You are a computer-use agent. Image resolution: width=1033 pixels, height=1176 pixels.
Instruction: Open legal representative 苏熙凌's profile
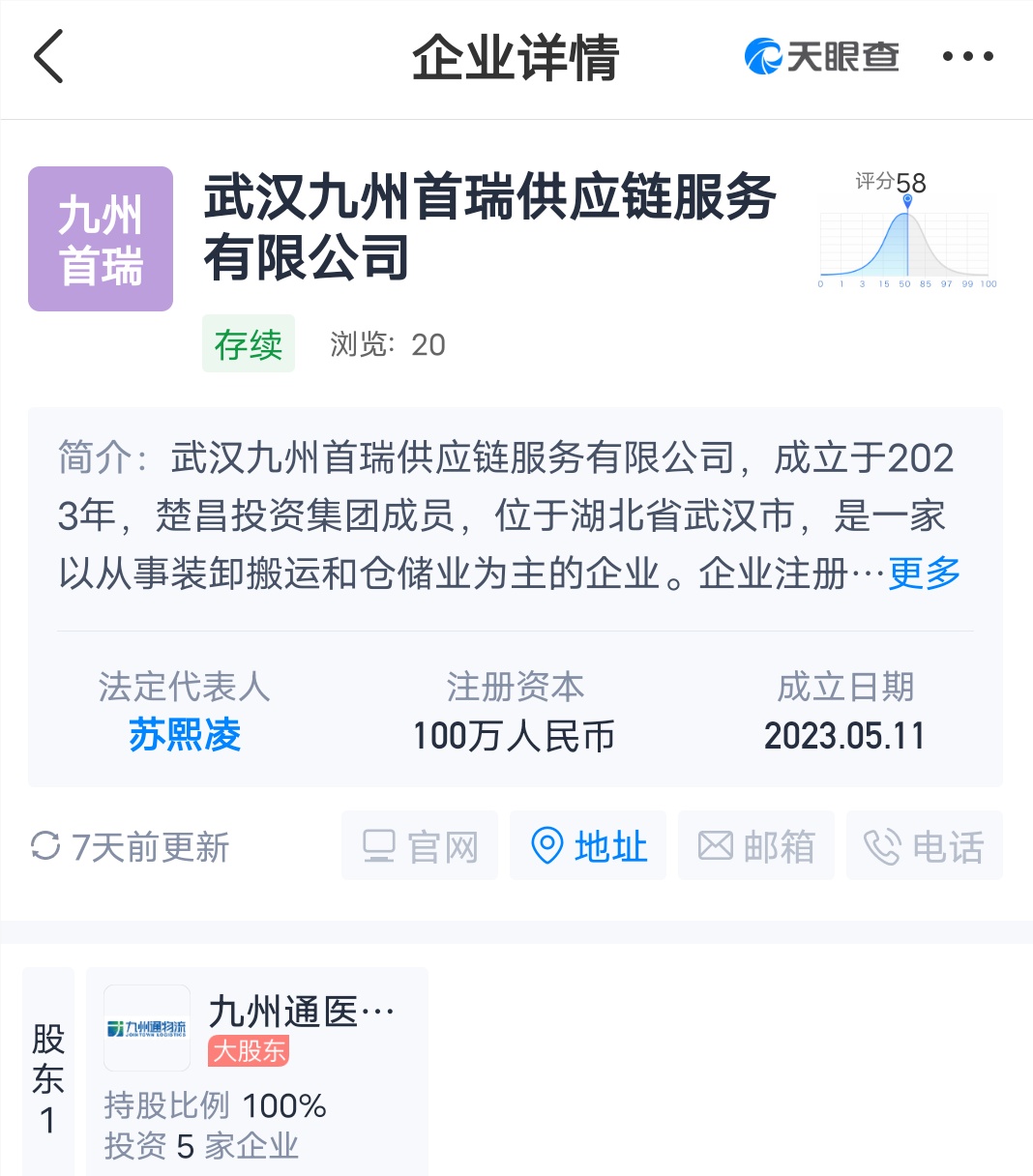[x=184, y=735]
